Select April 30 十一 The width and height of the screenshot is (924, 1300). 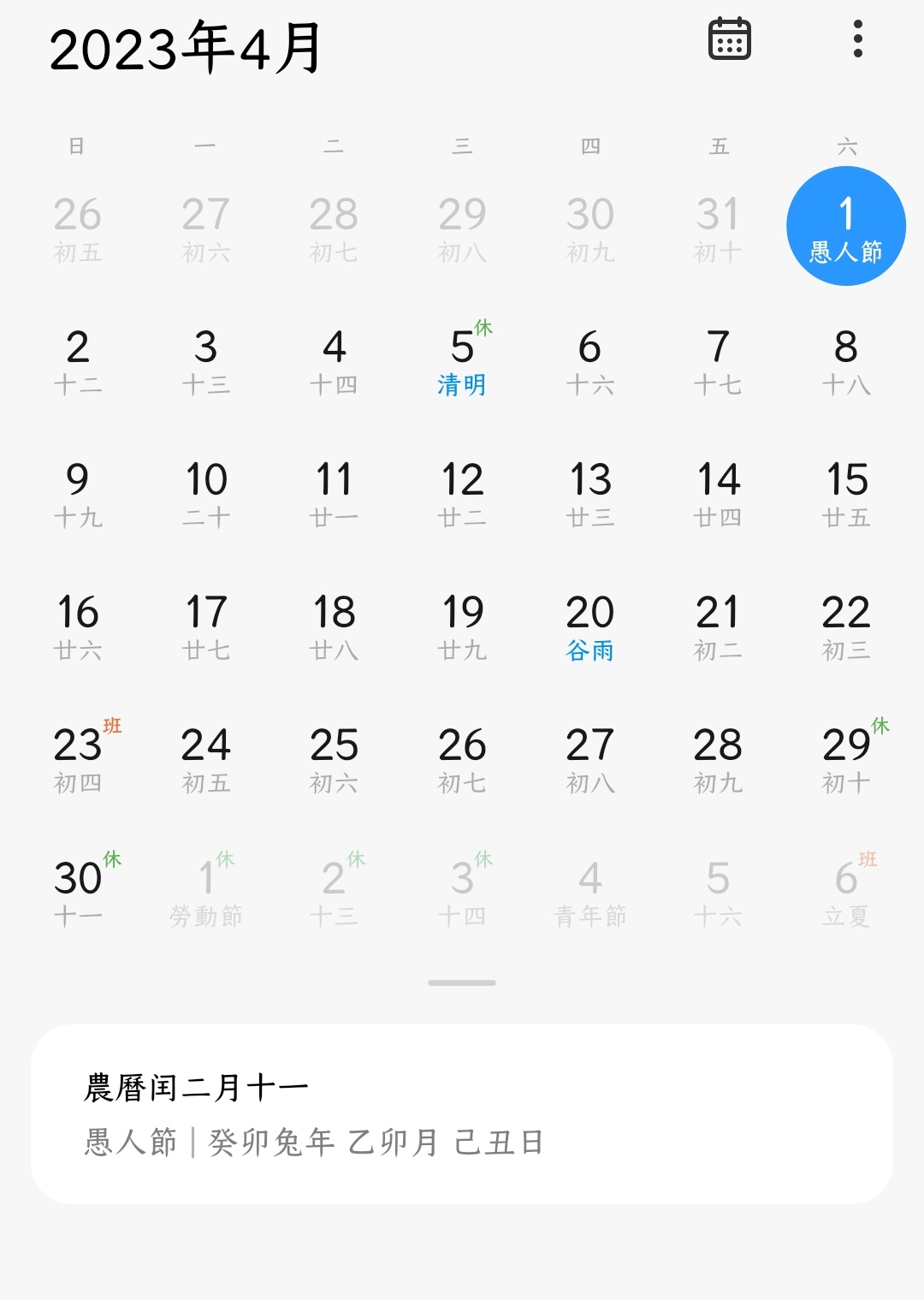point(78,892)
